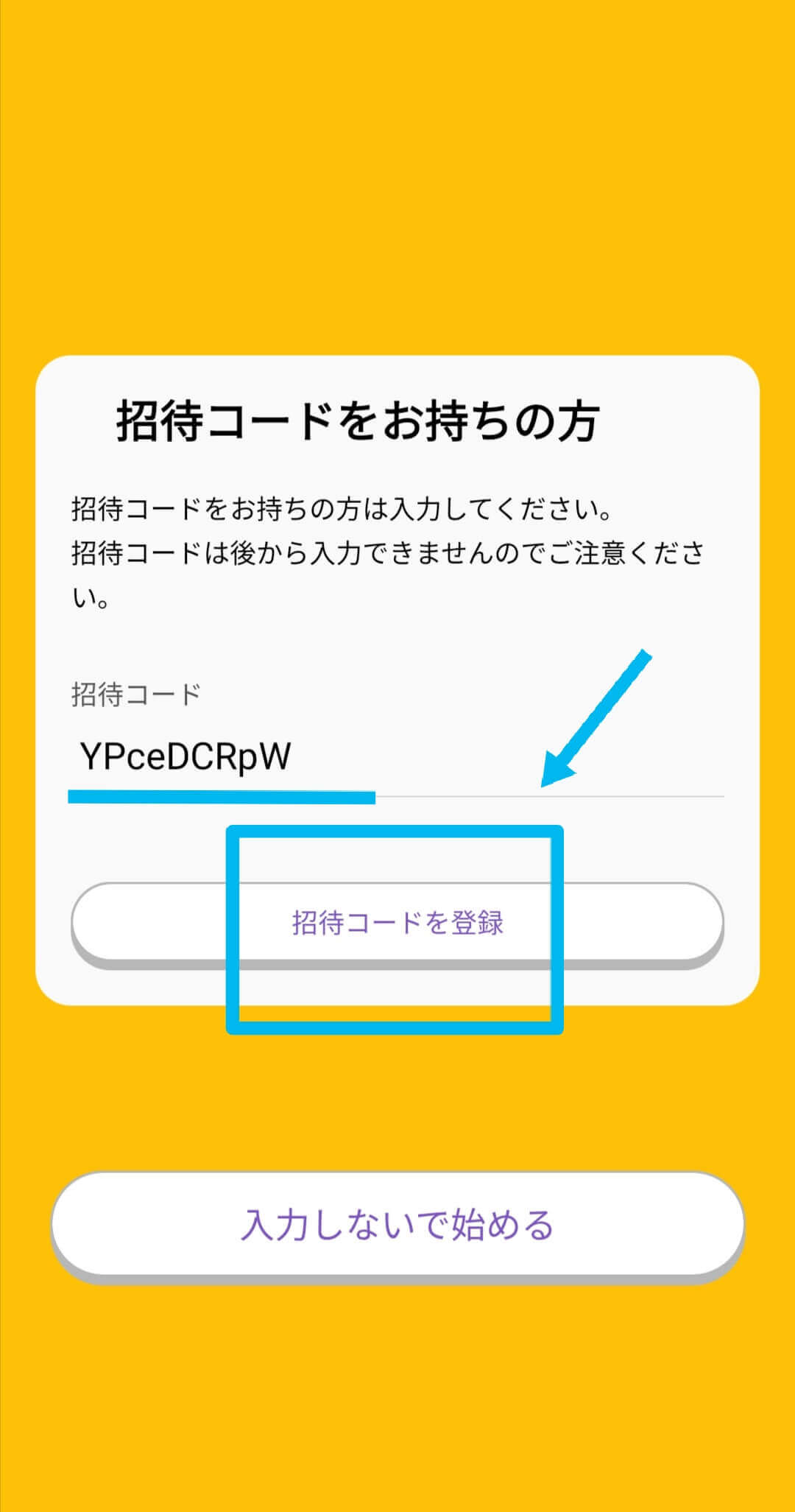Tap 招待コードを登録 to register the code
This screenshot has height=1512, width=795.
397,922
